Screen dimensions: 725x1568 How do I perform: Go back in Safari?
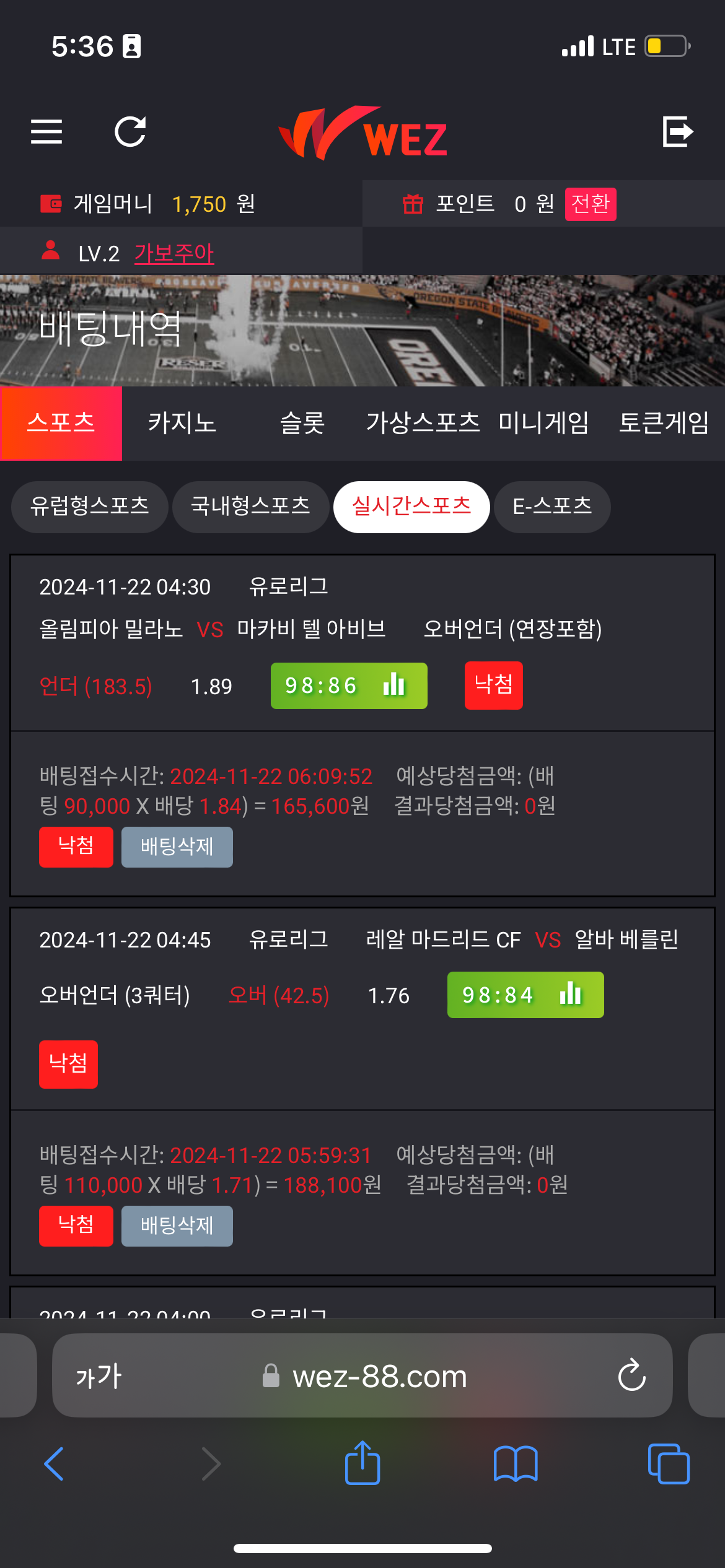54,1464
